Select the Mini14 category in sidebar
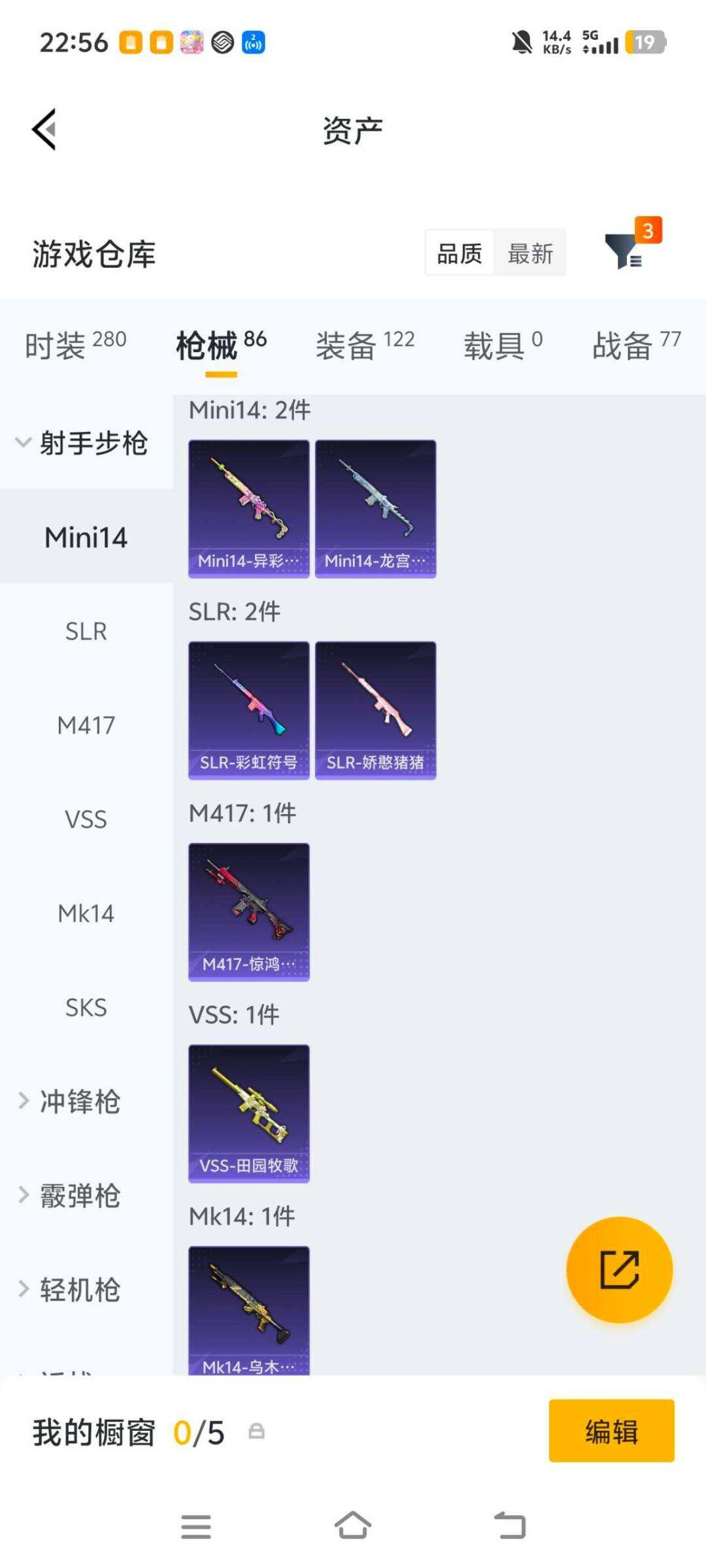 (85, 537)
